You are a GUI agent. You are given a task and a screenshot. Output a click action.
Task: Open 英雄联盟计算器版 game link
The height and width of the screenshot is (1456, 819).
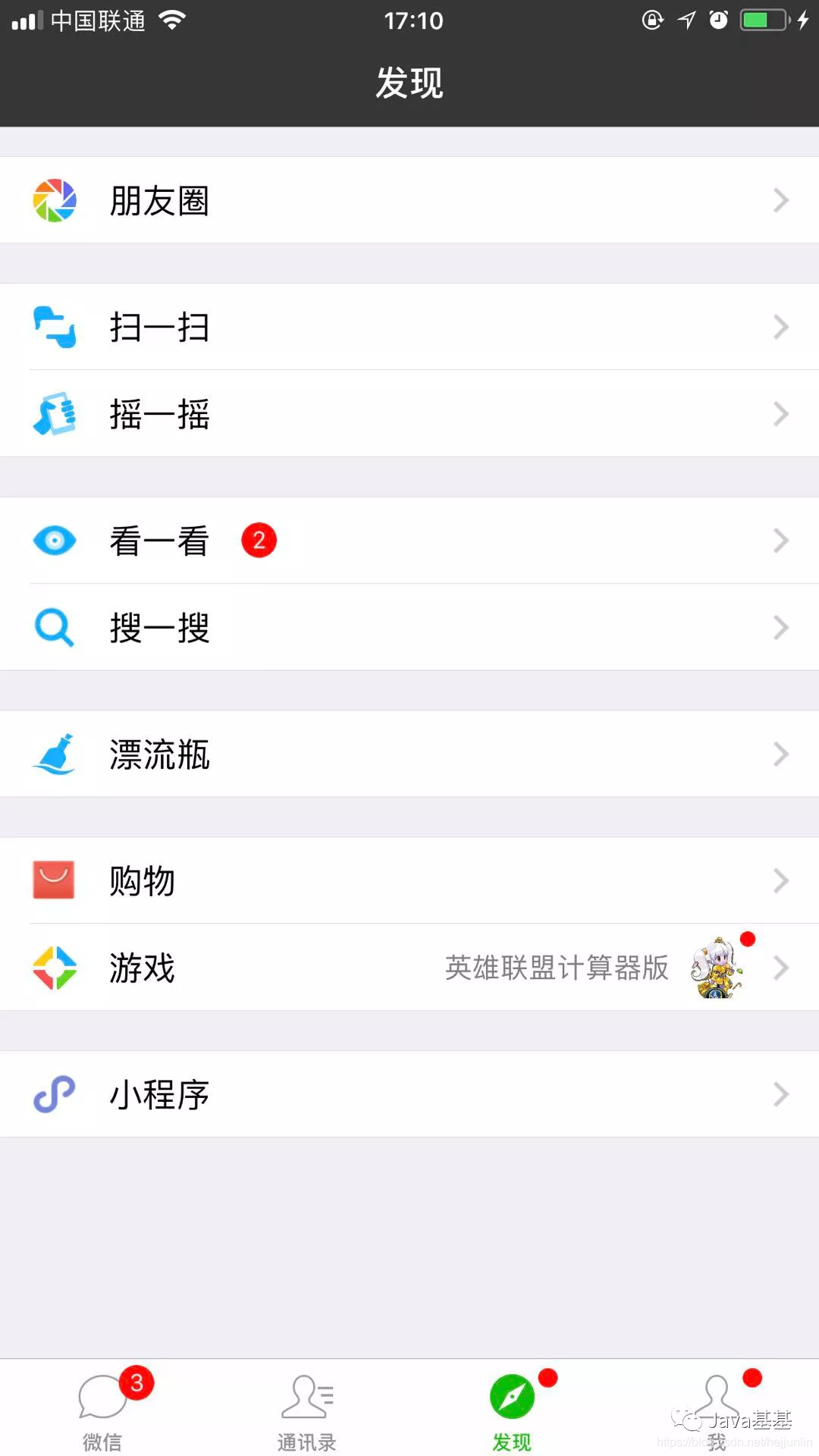click(x=557, y=968)
